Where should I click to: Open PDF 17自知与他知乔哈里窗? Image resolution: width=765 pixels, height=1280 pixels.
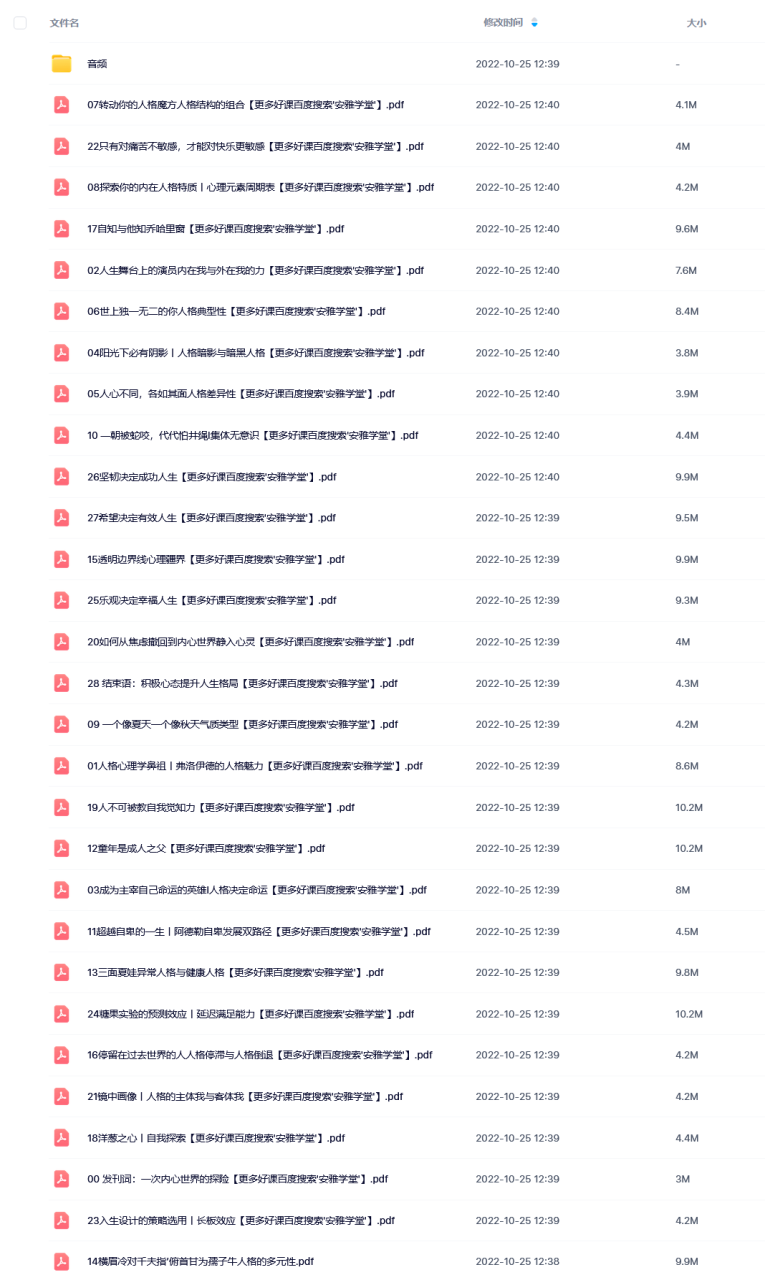(215, 229)
